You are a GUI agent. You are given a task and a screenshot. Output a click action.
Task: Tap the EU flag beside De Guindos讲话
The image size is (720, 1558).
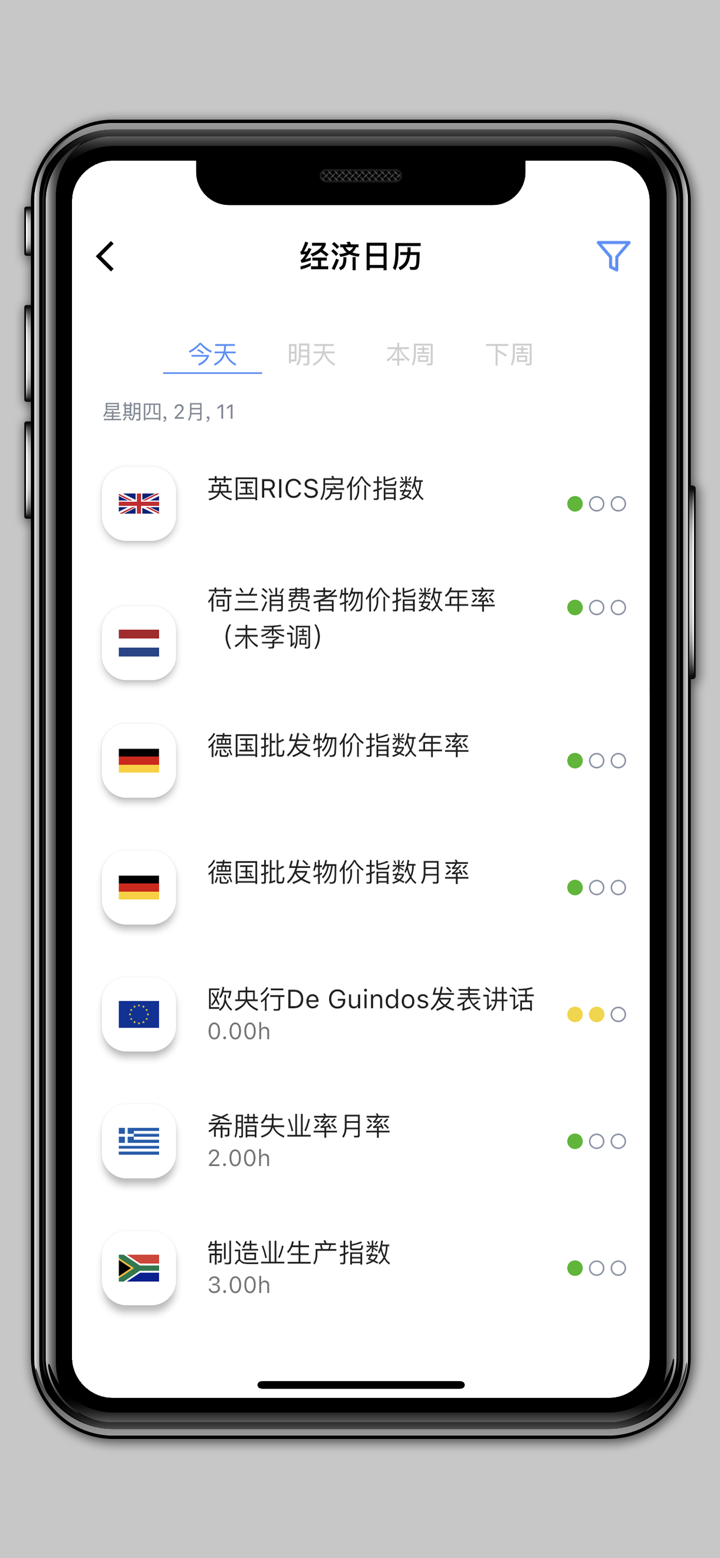click(138, 1015)
